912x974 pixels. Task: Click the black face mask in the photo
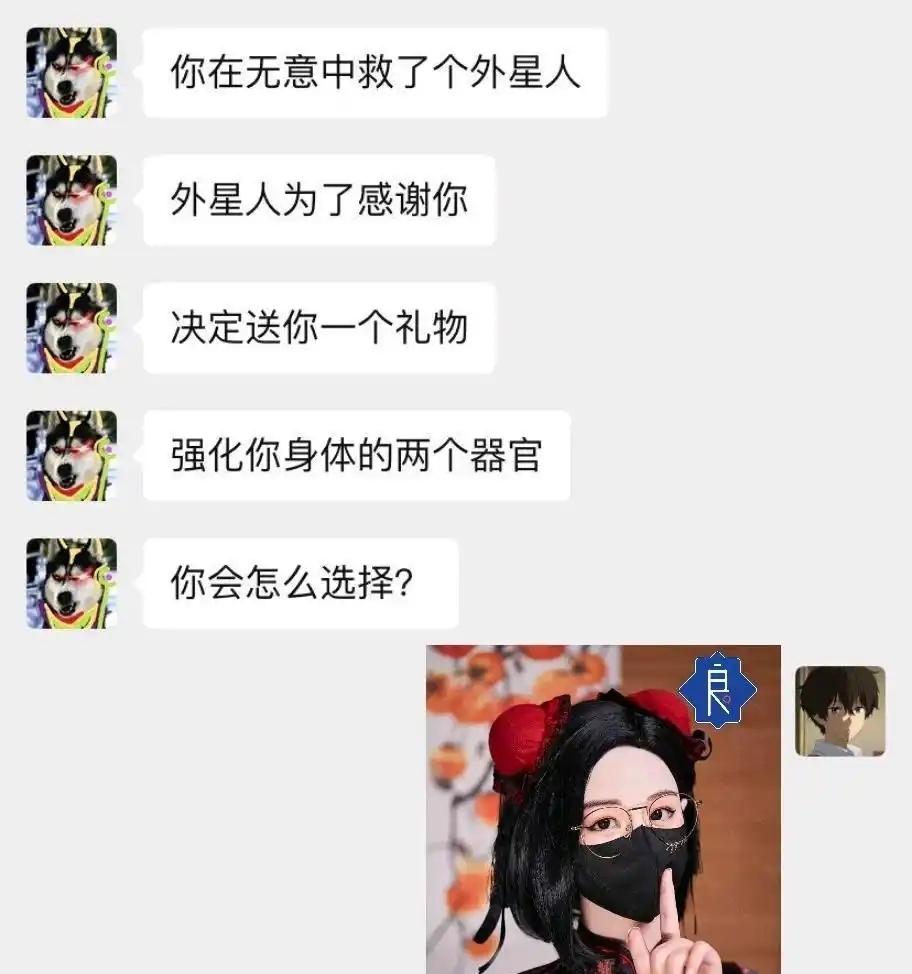[620, 870]
